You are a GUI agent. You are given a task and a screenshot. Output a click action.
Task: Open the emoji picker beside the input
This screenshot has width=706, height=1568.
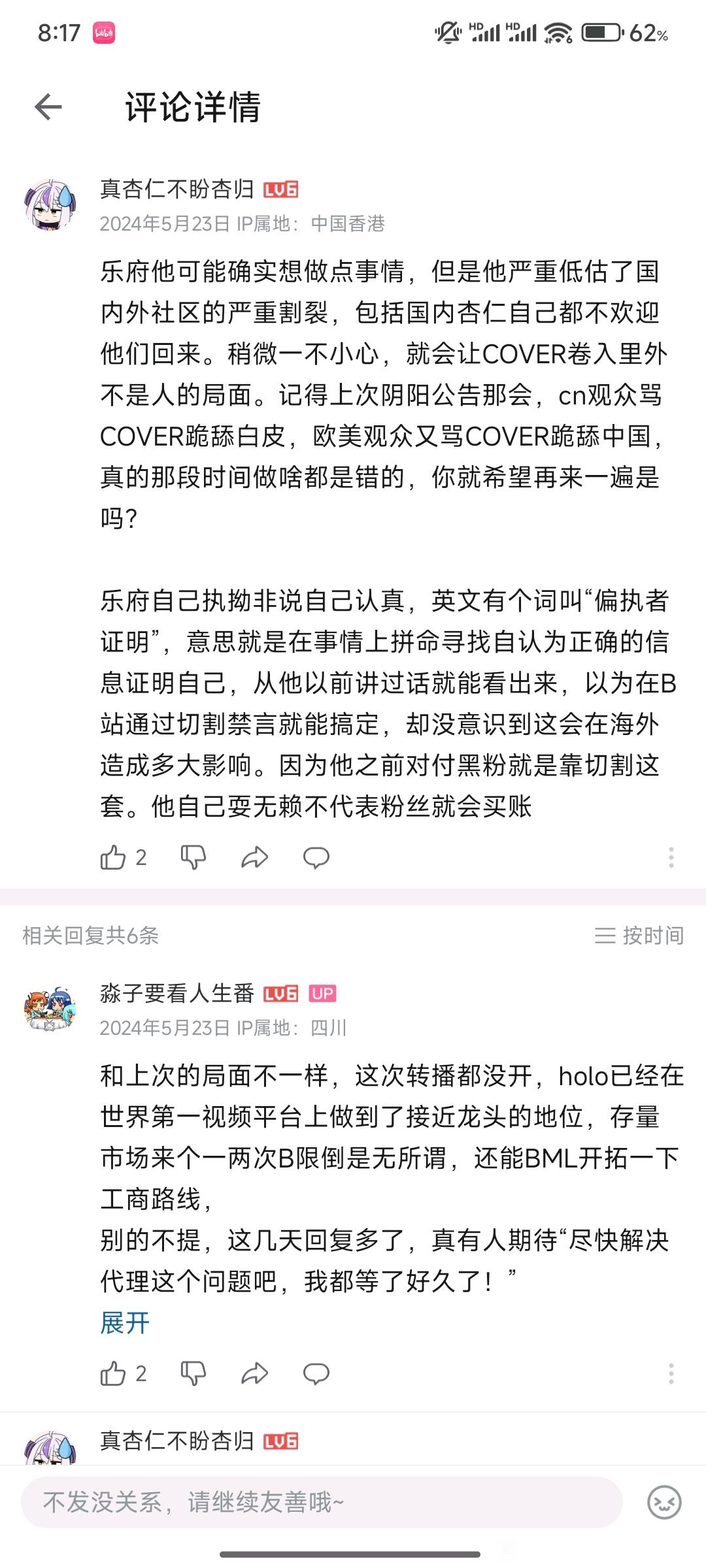point(664,1502)
